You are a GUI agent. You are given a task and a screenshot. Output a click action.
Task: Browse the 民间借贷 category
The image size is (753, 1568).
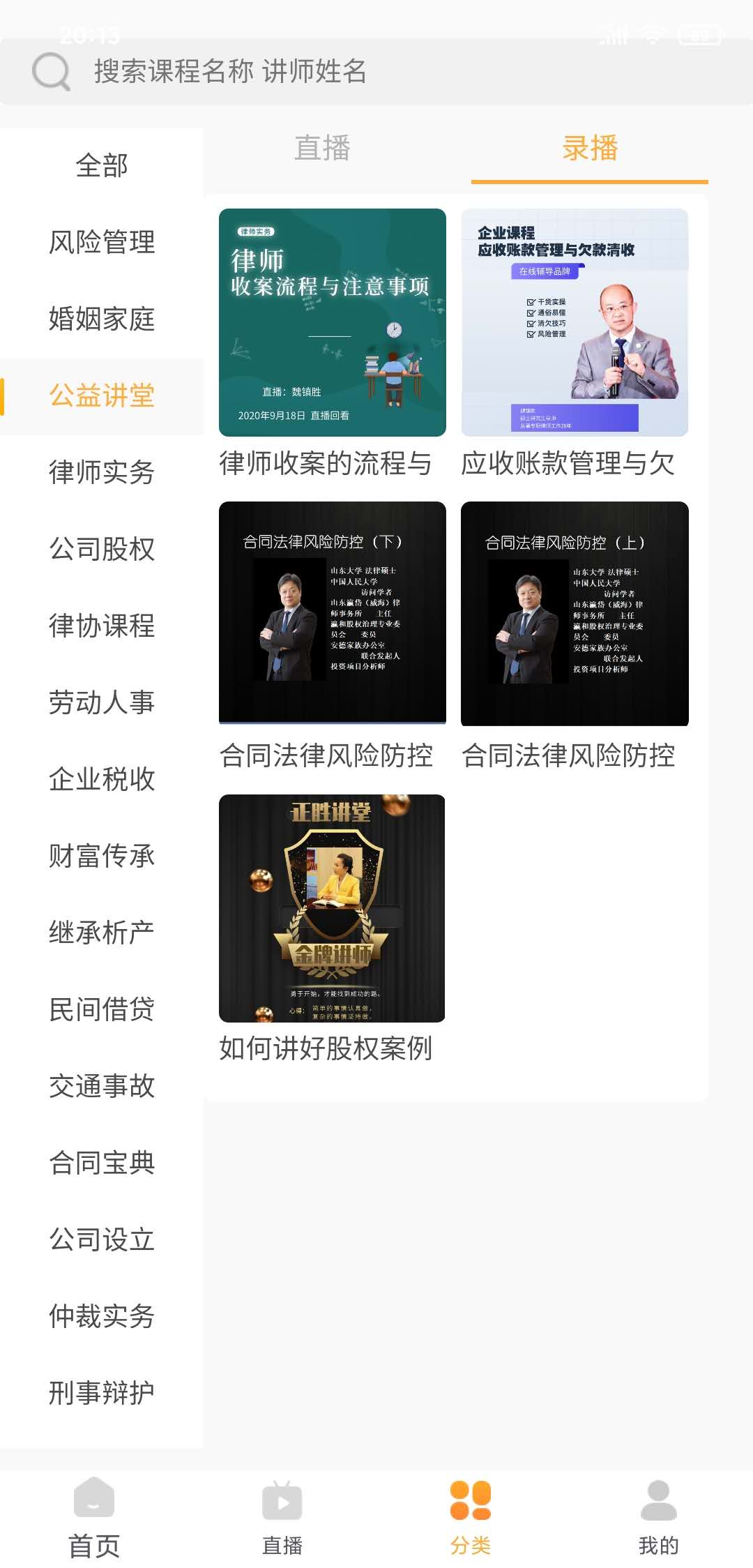tap(102, 1010)
